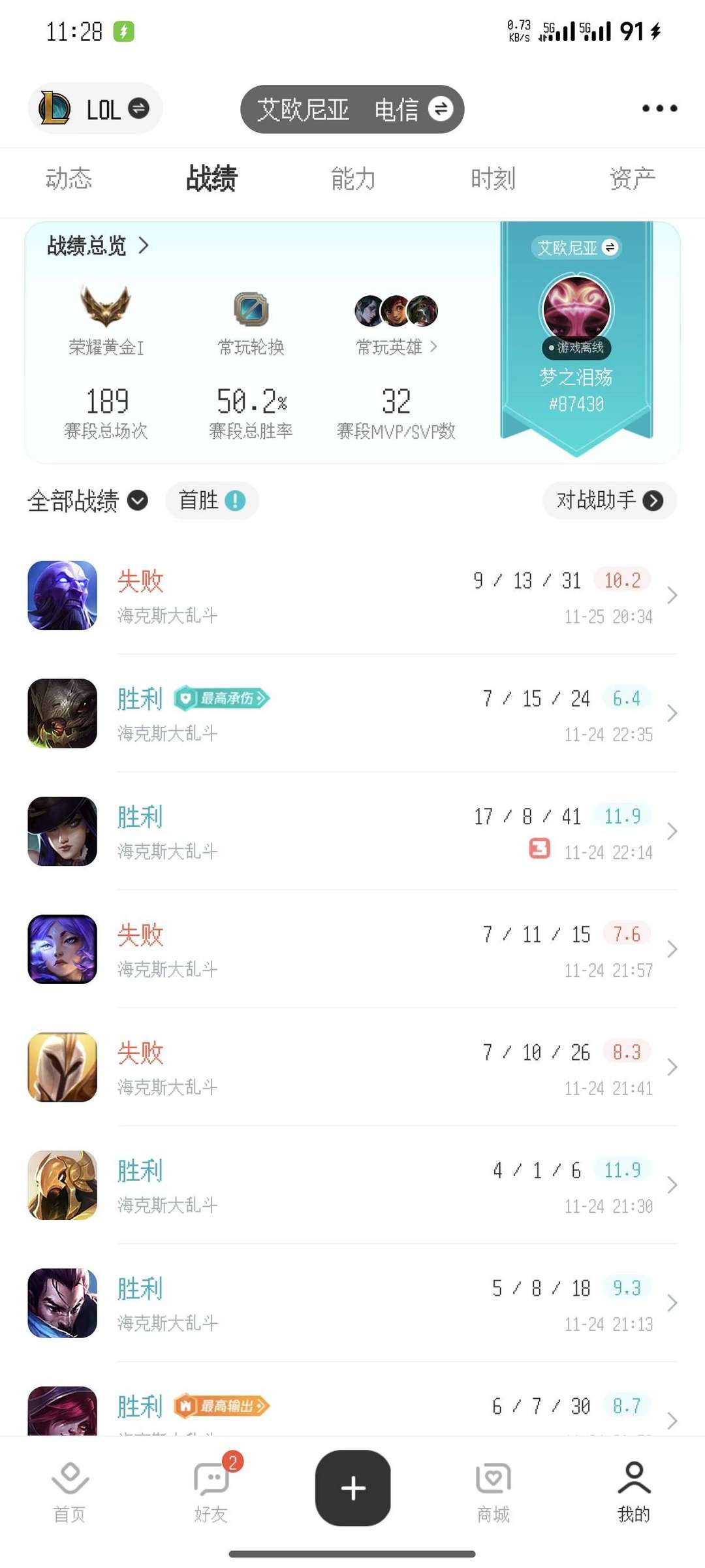Viewport: 705px width, 1568px height.
Task: Expand the 全部战绩 filter dropdown
Action: click(136, 501)
